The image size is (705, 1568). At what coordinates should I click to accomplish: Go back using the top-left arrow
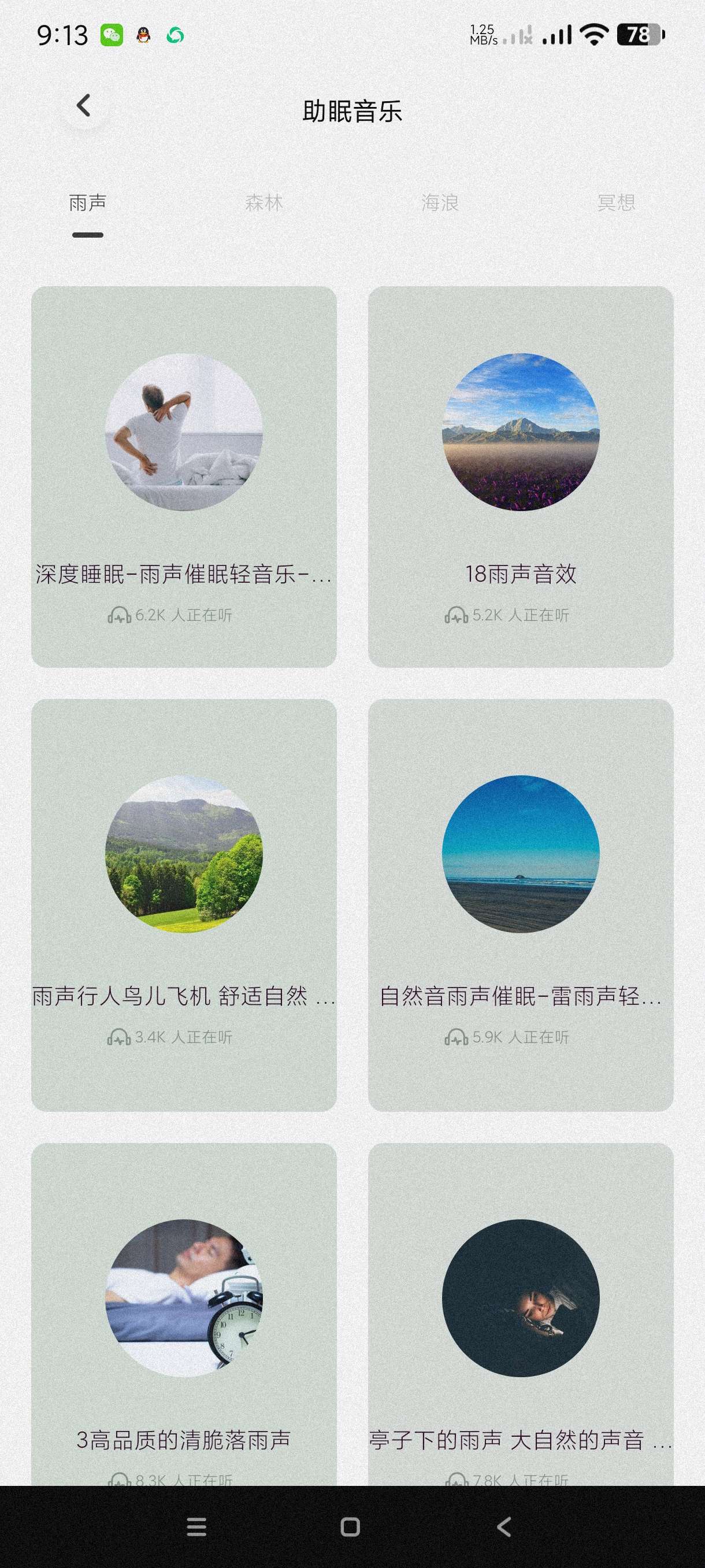[x=84, y=106]
